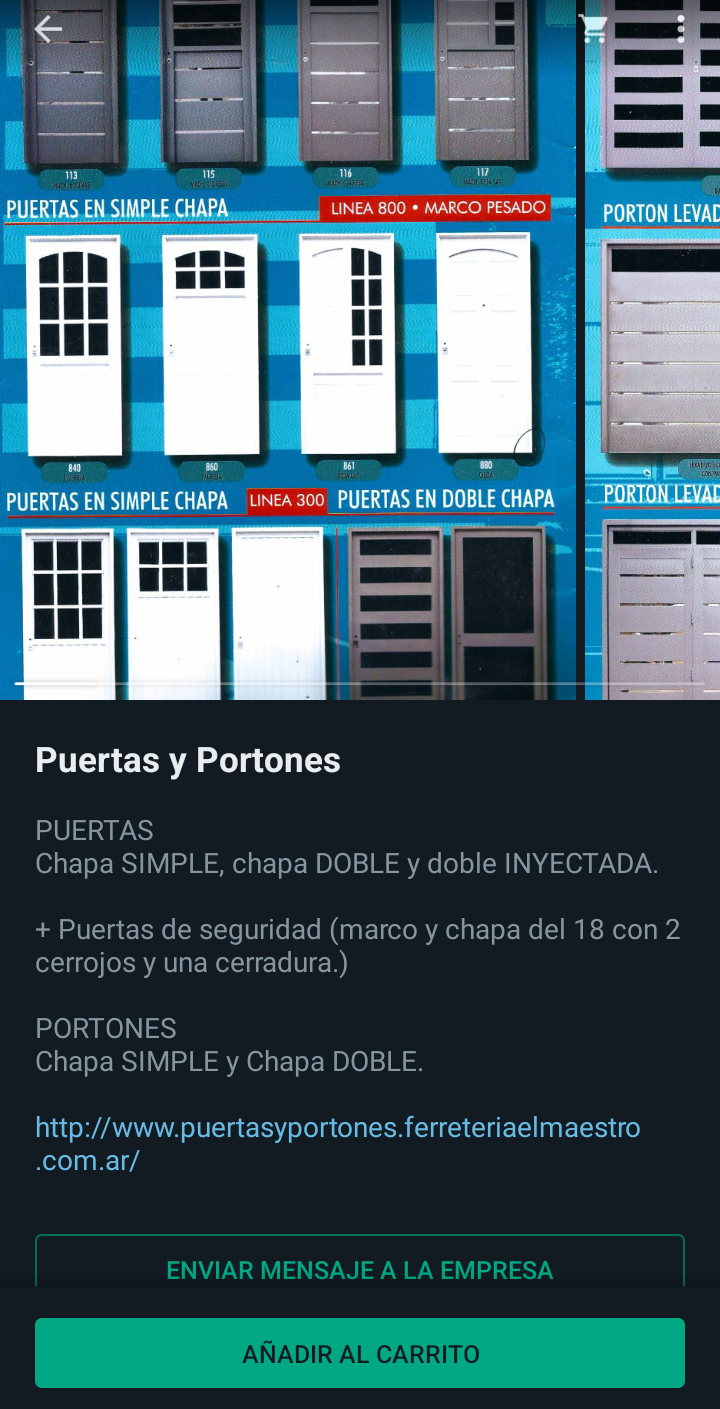
Task: Tap the PUERTAS EN DOBLE CHAPA heading
Action: click(x=446, y=498)
